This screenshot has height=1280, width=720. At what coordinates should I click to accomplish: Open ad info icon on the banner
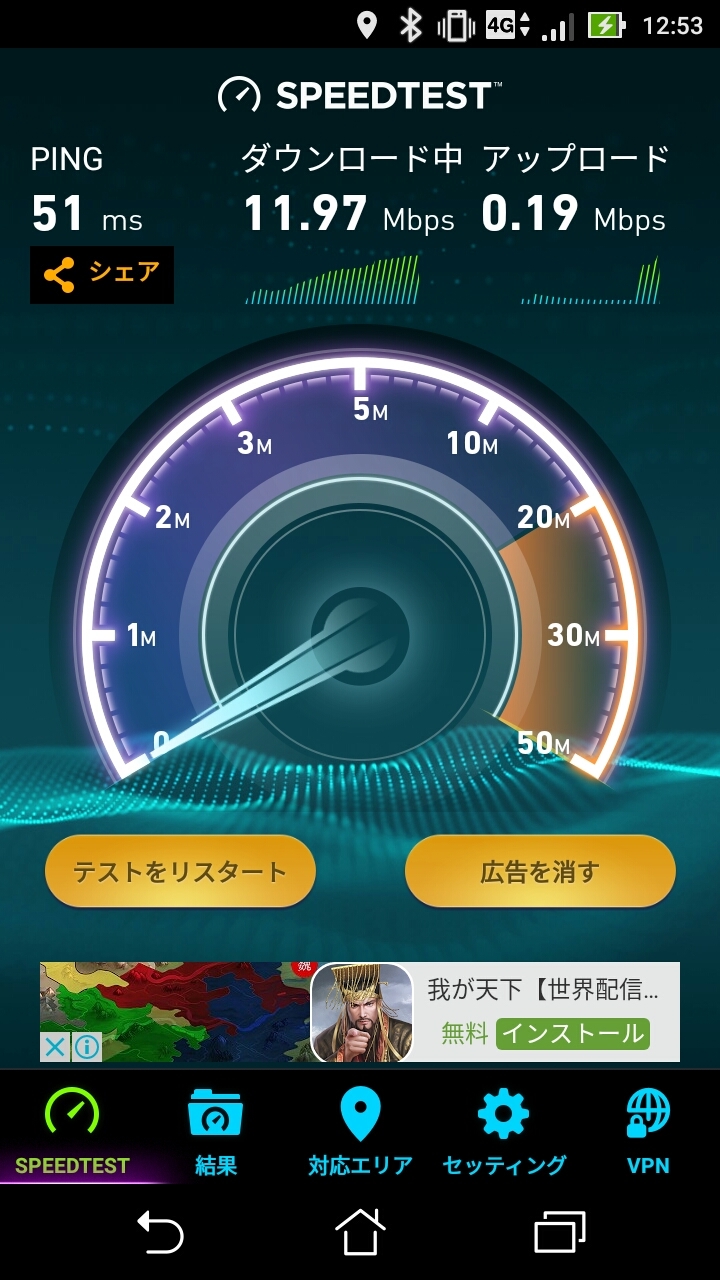(87, 1047)
